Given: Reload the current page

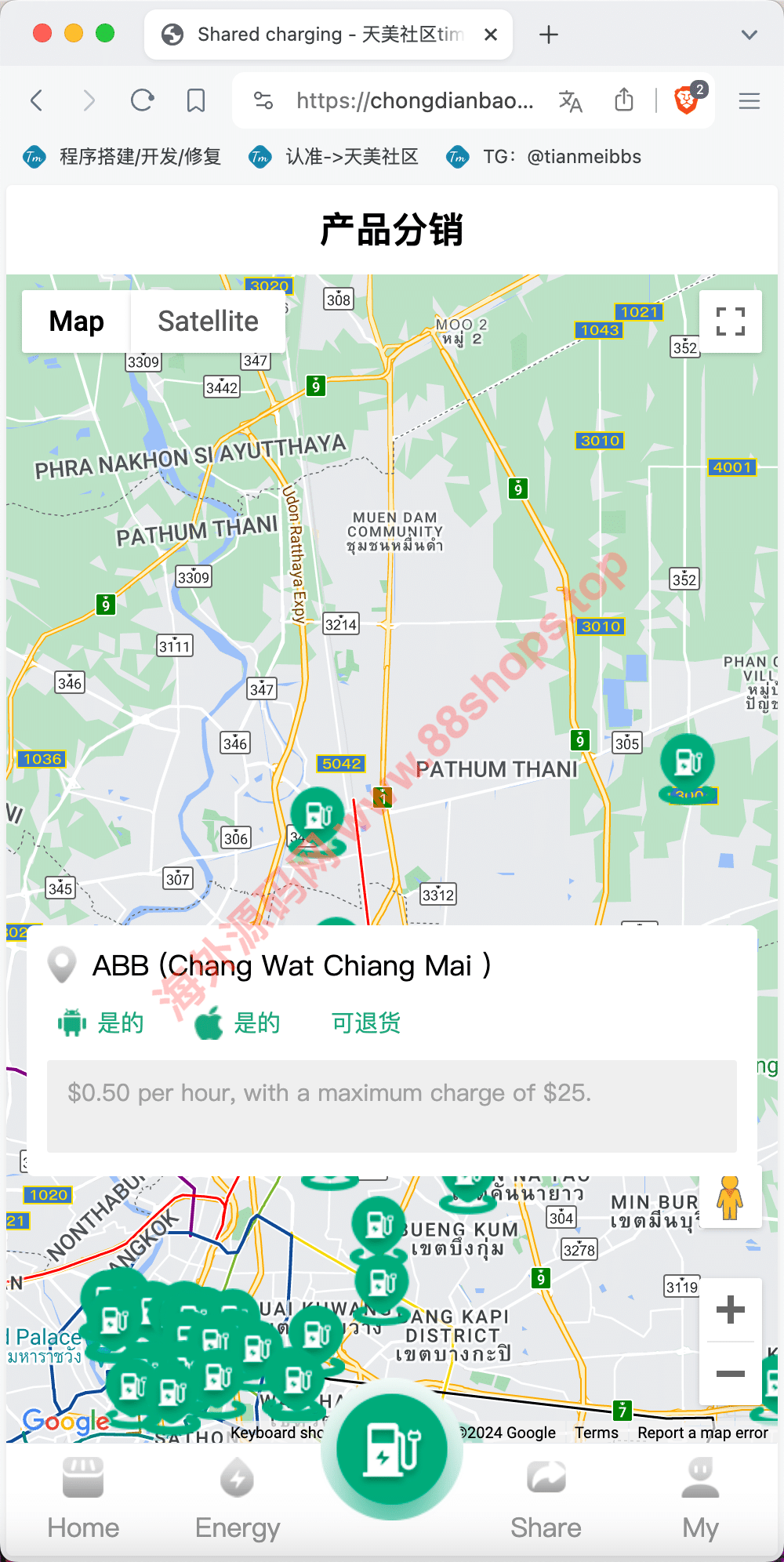Looking at the screenshot, I should pyautogui.click(x=142, y=100).
